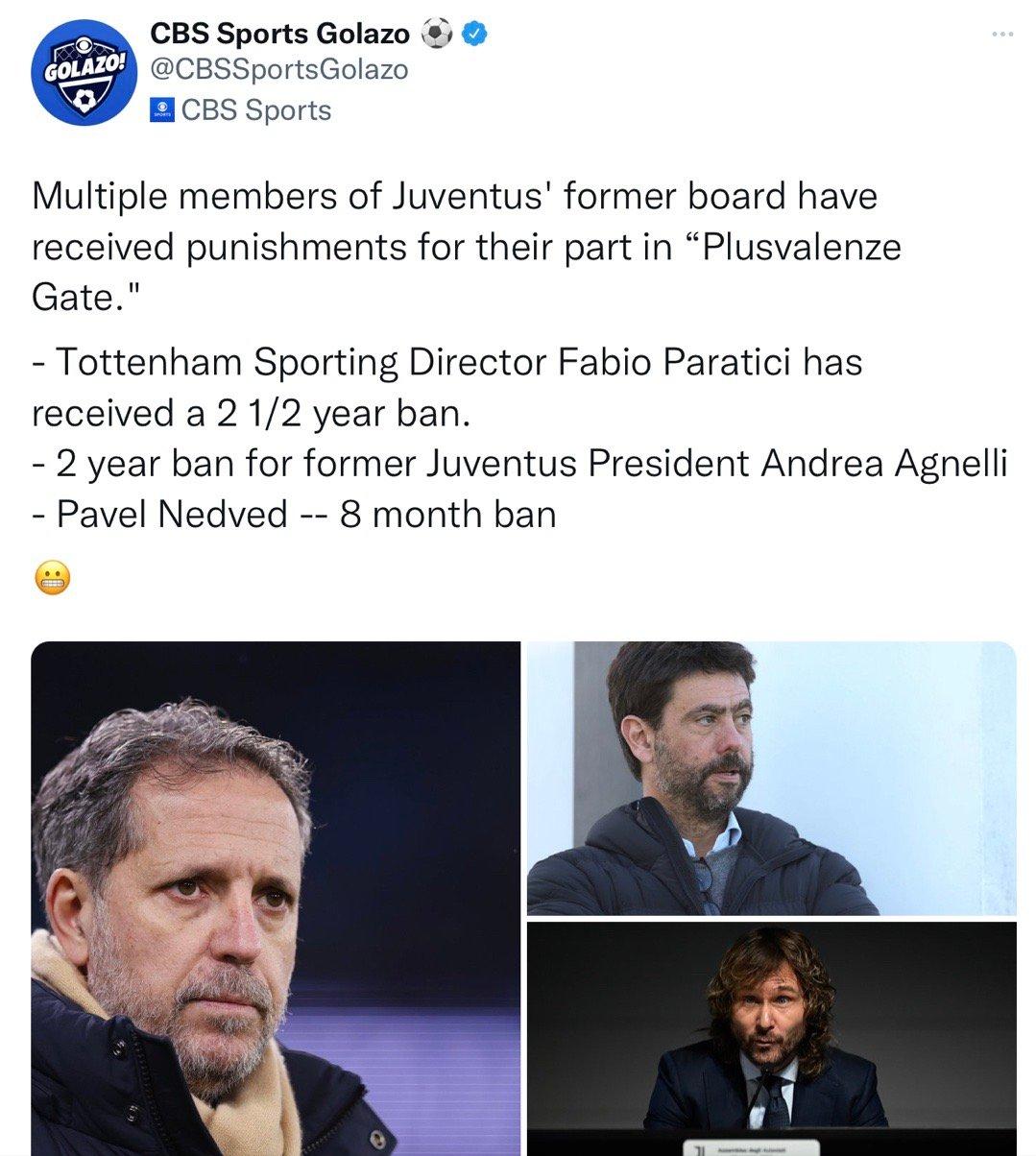1036x1156 pixels.
Task: View the bottom-right press conference photo
Action: [771, 1037]
